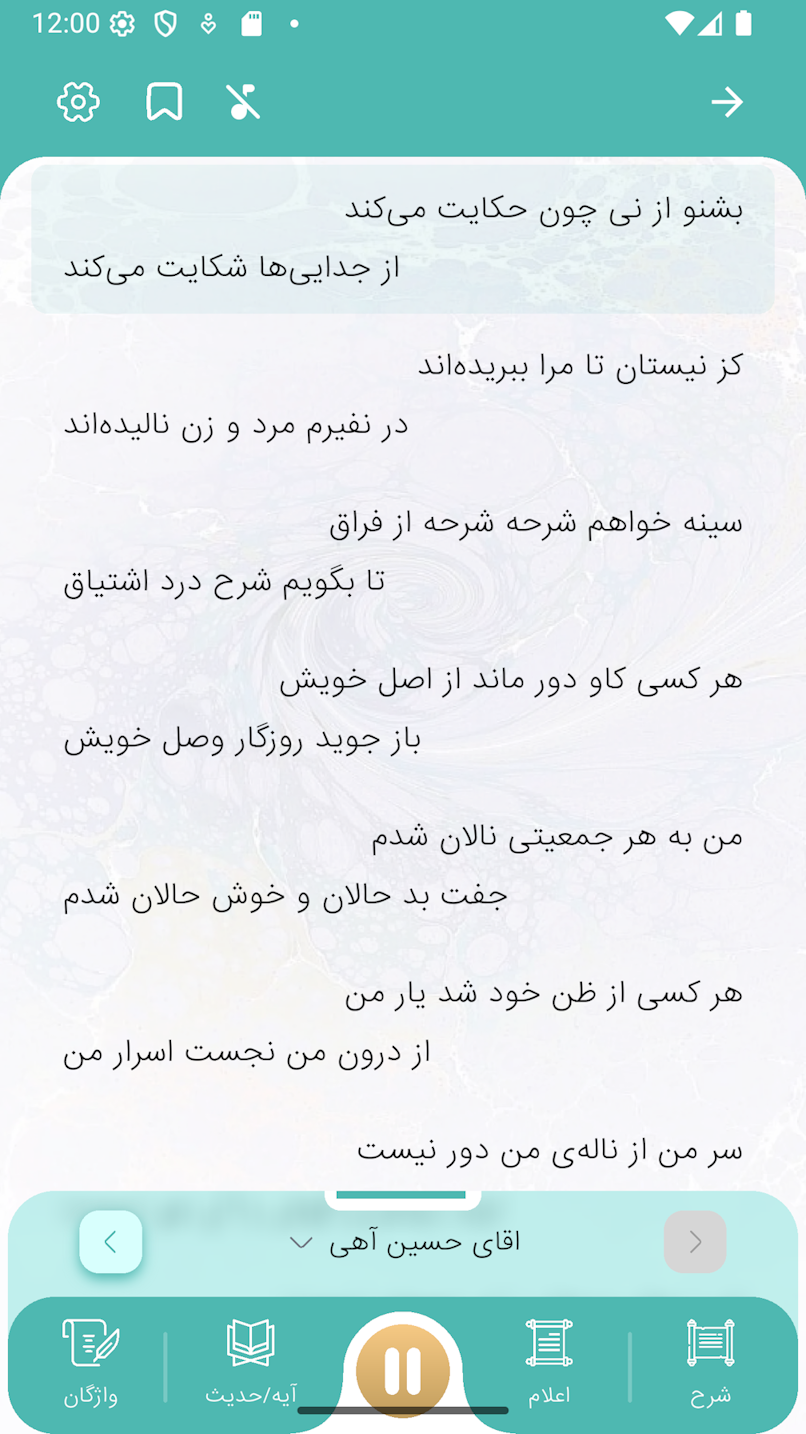Open the اعلام (names) section
This screenshot has width=806, height=1434.
[x=551, y=1364]
